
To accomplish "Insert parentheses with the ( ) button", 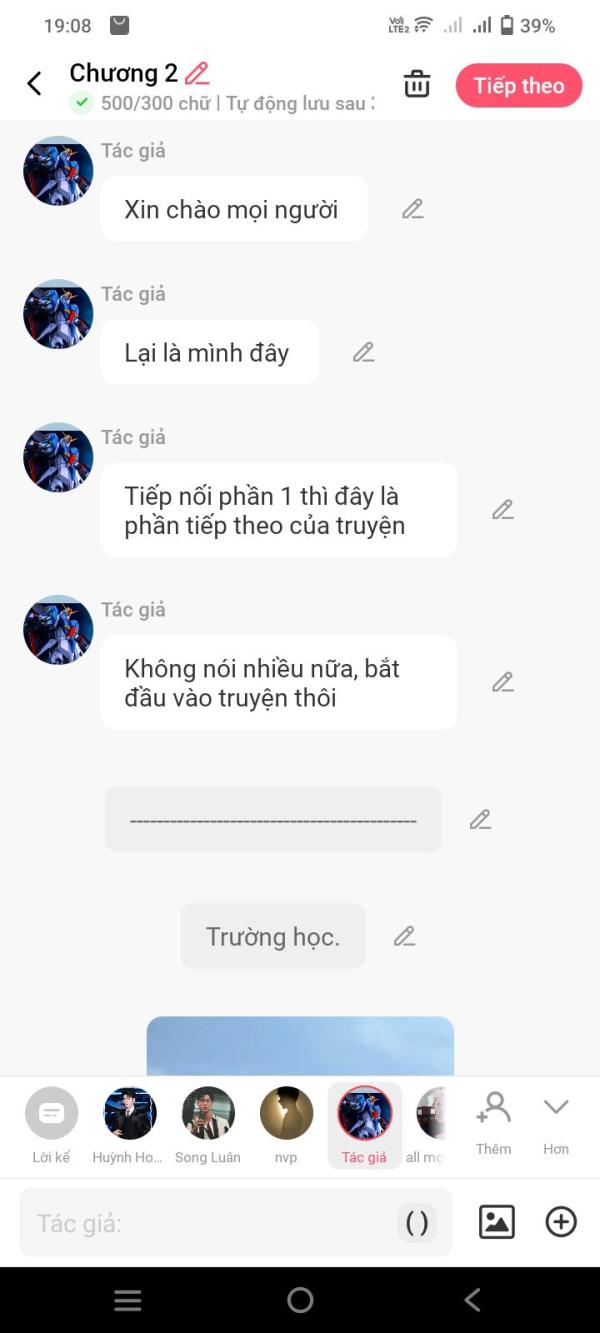I will 417,1223.
